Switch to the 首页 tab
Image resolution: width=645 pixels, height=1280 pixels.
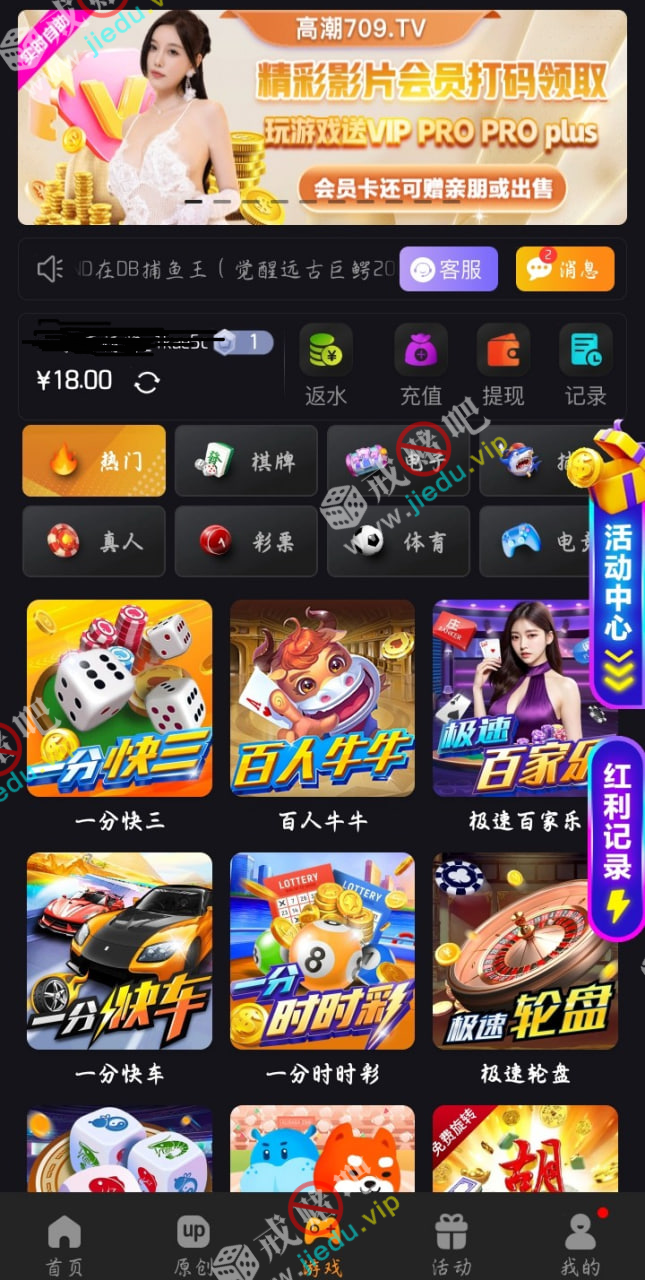[x=65, y=1244]
